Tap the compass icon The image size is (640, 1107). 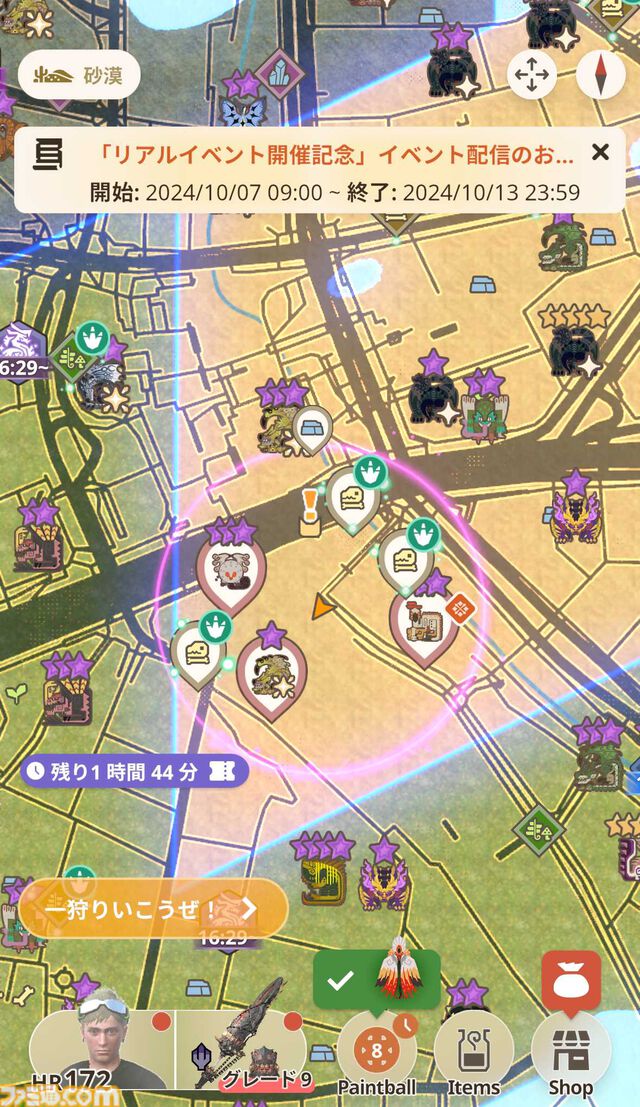point(601,75)
